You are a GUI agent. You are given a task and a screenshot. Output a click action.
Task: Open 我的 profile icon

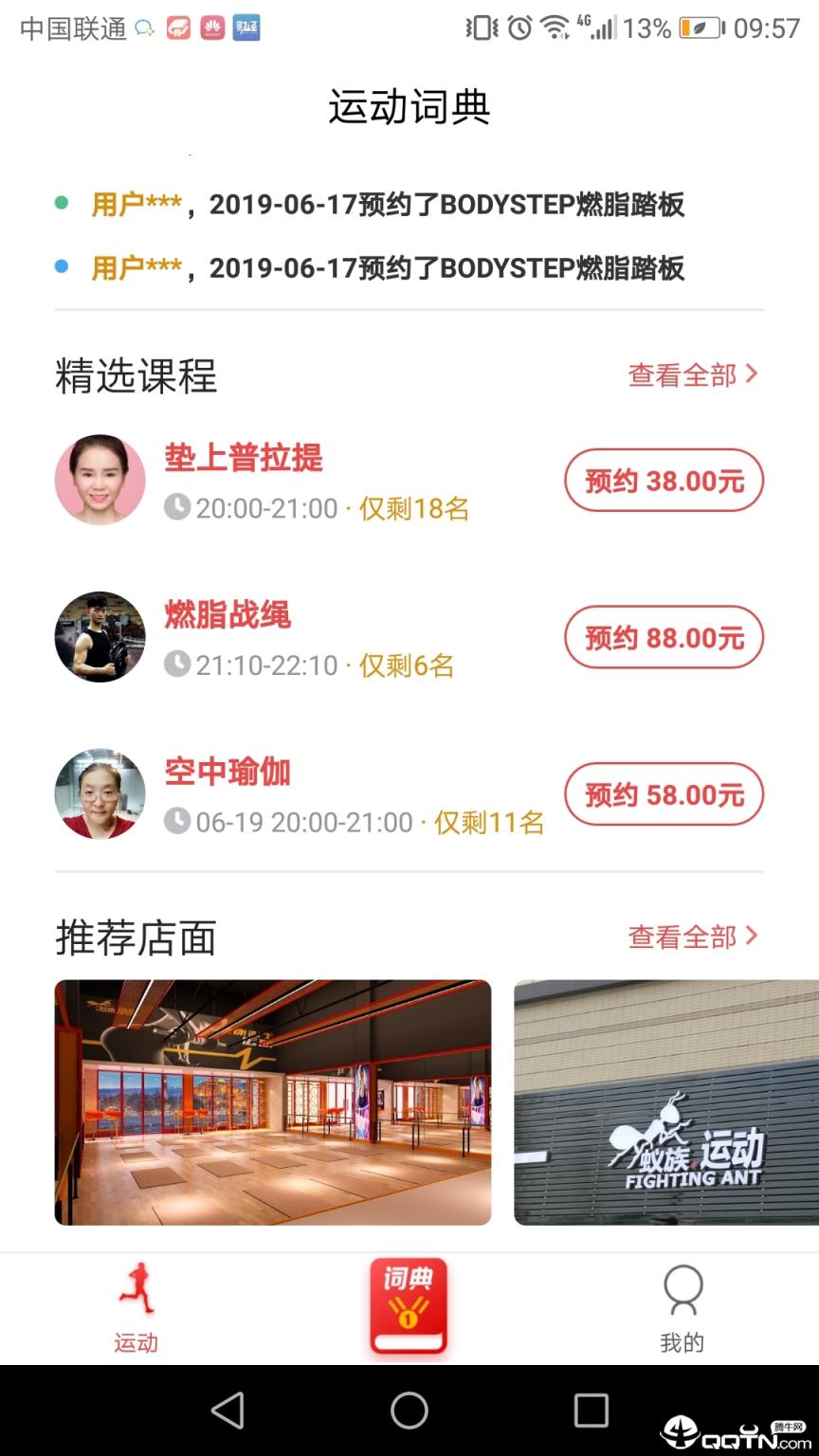click(x=682, y=1287)
